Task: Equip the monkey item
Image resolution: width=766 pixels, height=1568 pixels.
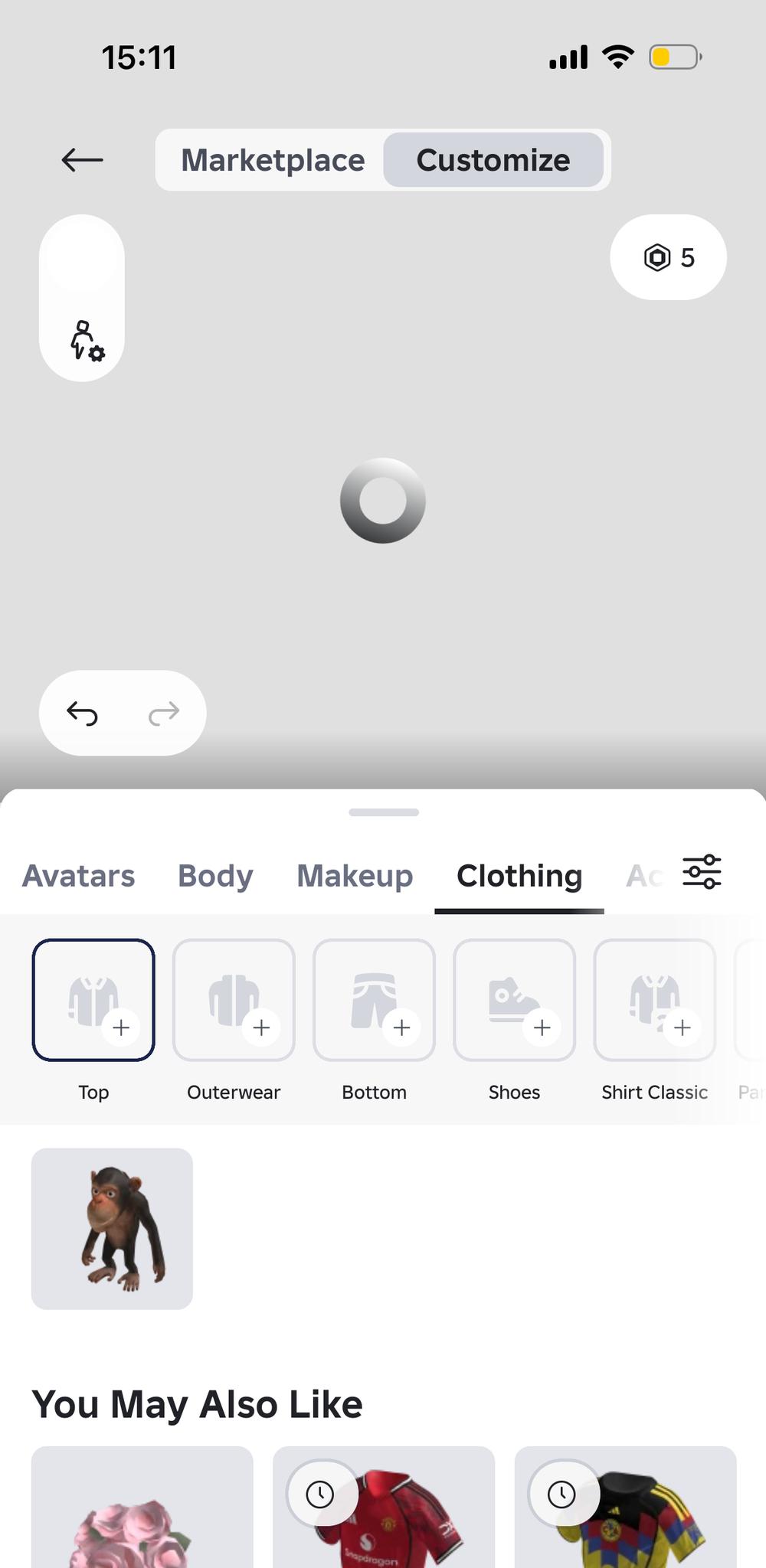Action: pos(112,1228)
